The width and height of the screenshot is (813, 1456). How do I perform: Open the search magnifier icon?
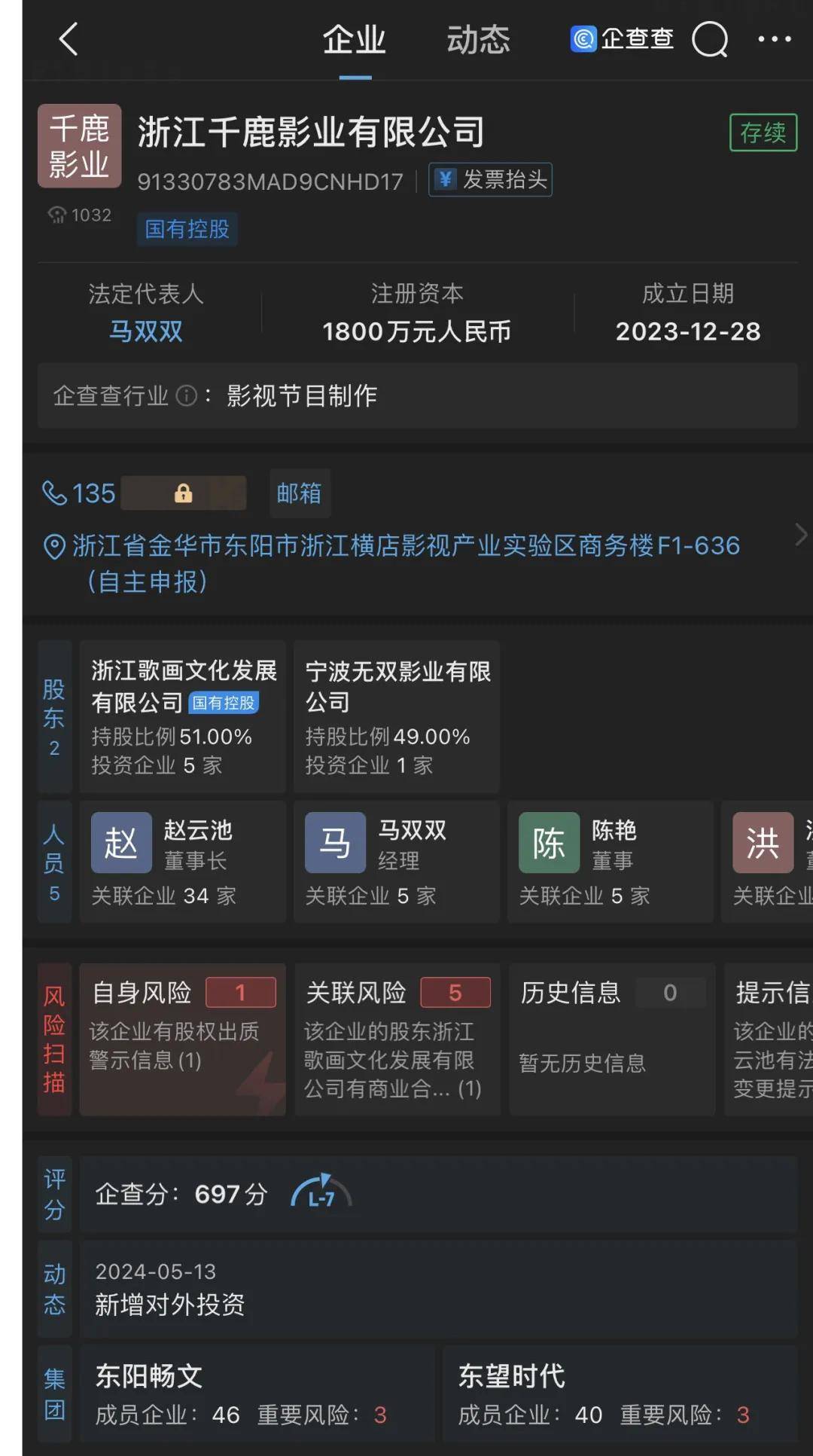tap(710, 39)
